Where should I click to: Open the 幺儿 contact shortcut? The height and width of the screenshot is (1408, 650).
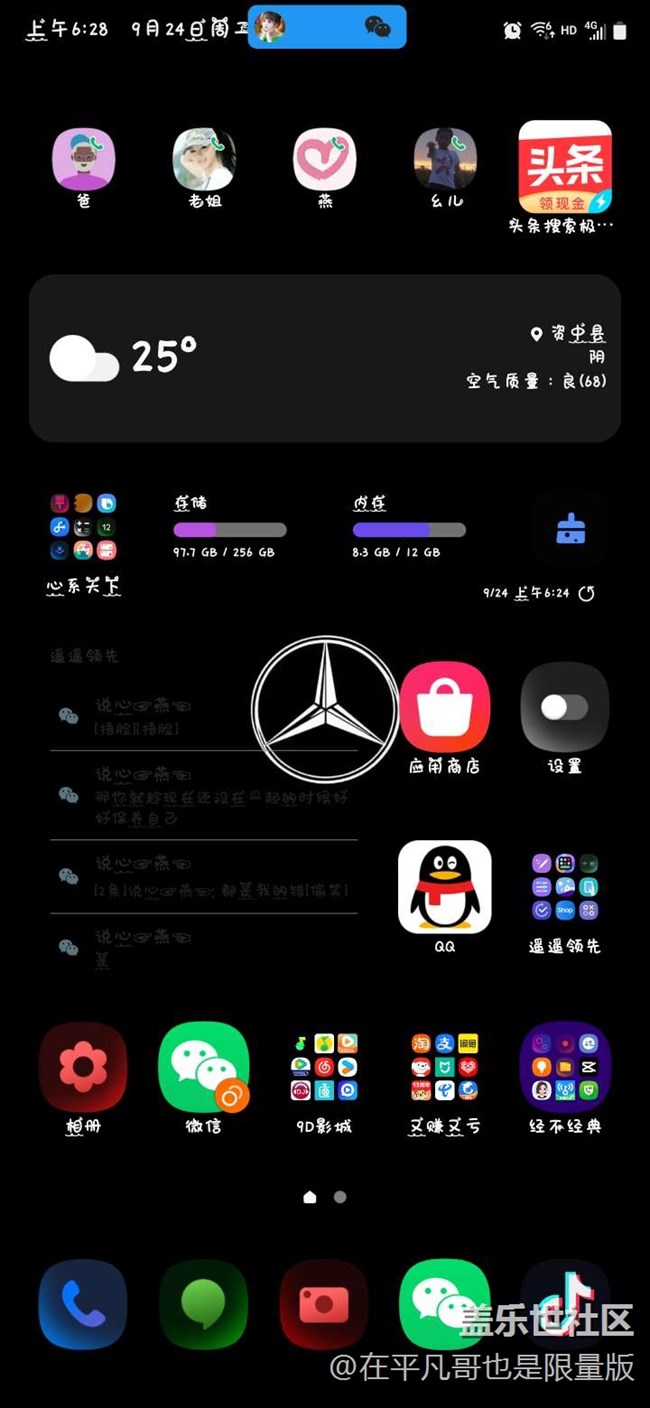[445, 160]
